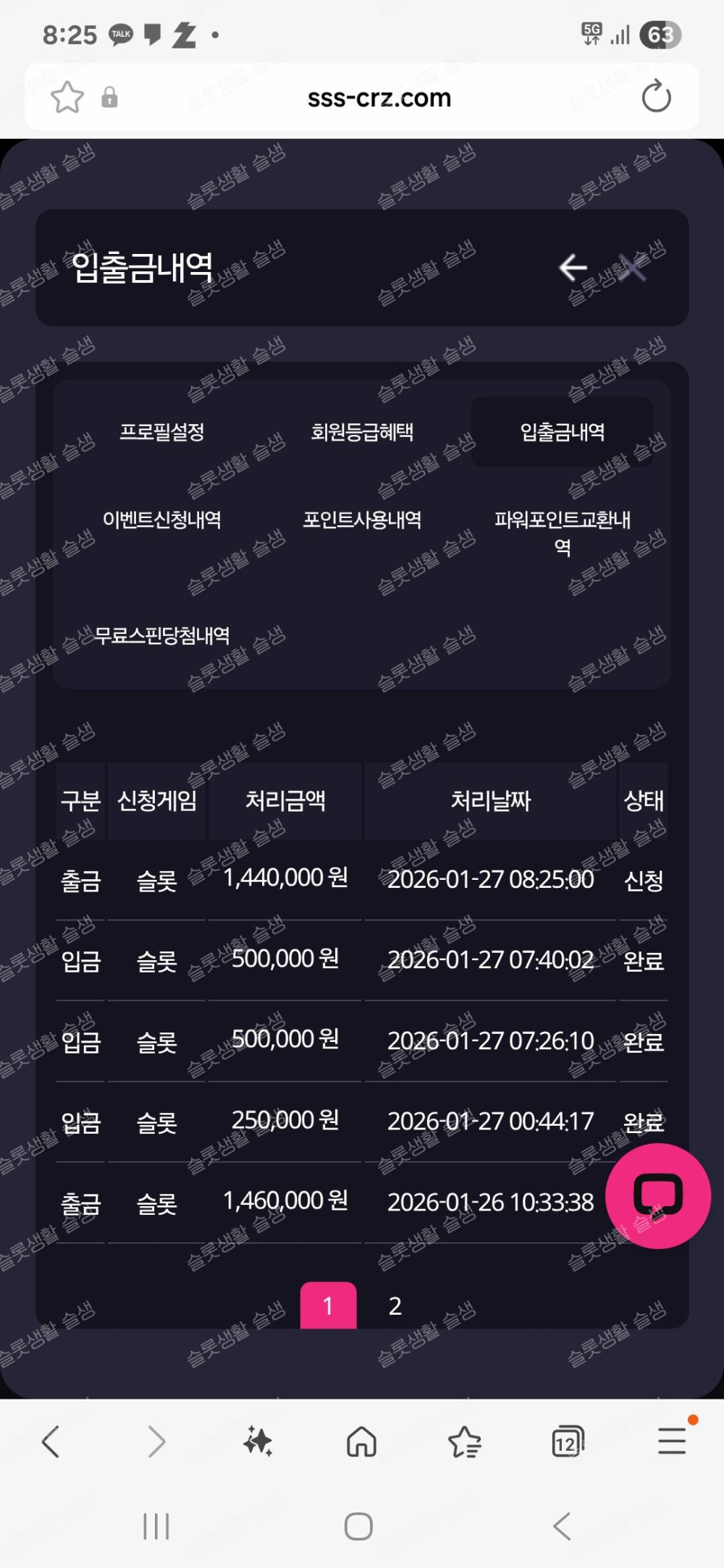Open 이벤트신청내역 tab
Screen dimensions: 724x1568
coord(162,520)
